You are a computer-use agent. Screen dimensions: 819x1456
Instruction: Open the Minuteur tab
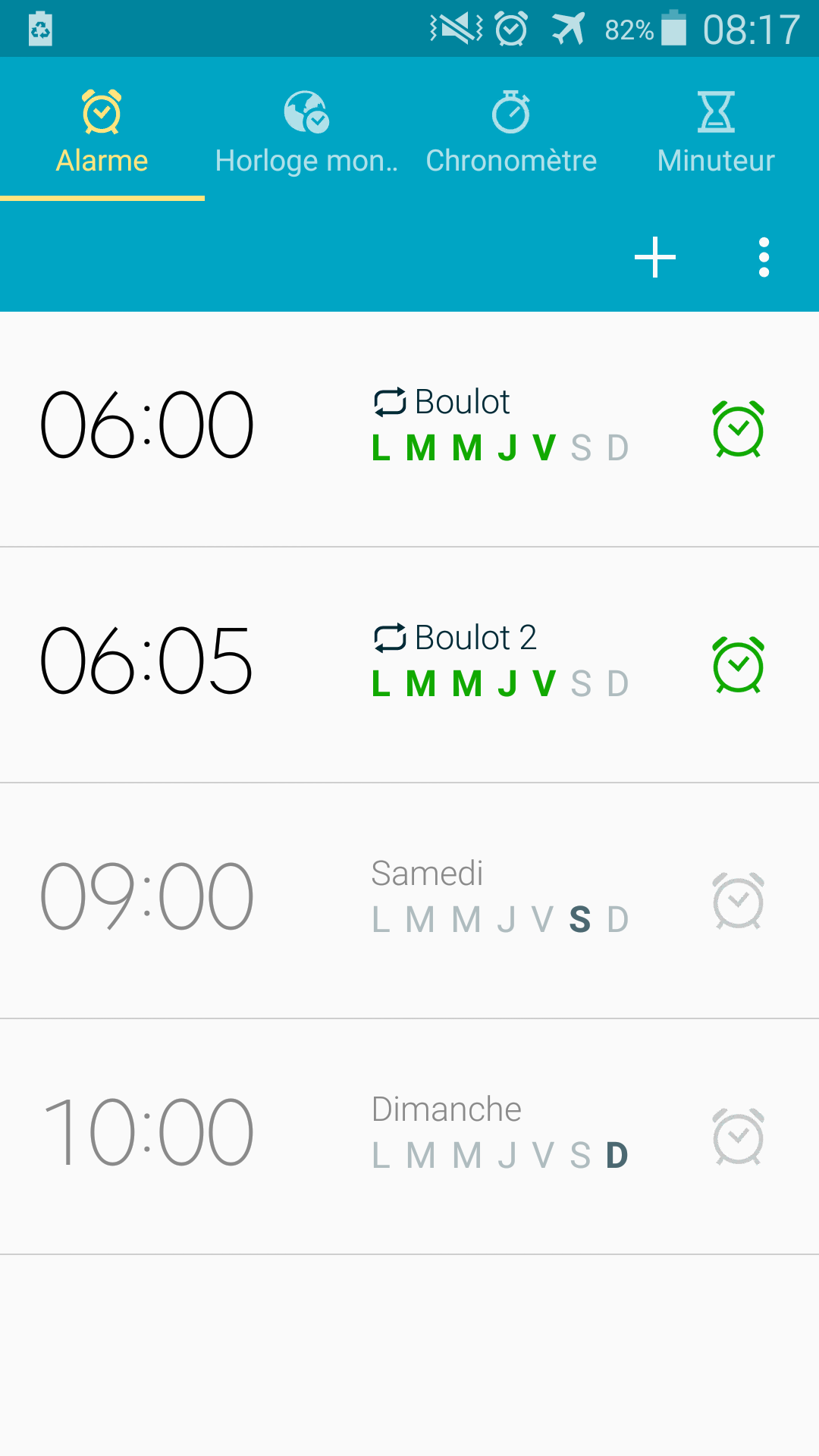(716, 130)
